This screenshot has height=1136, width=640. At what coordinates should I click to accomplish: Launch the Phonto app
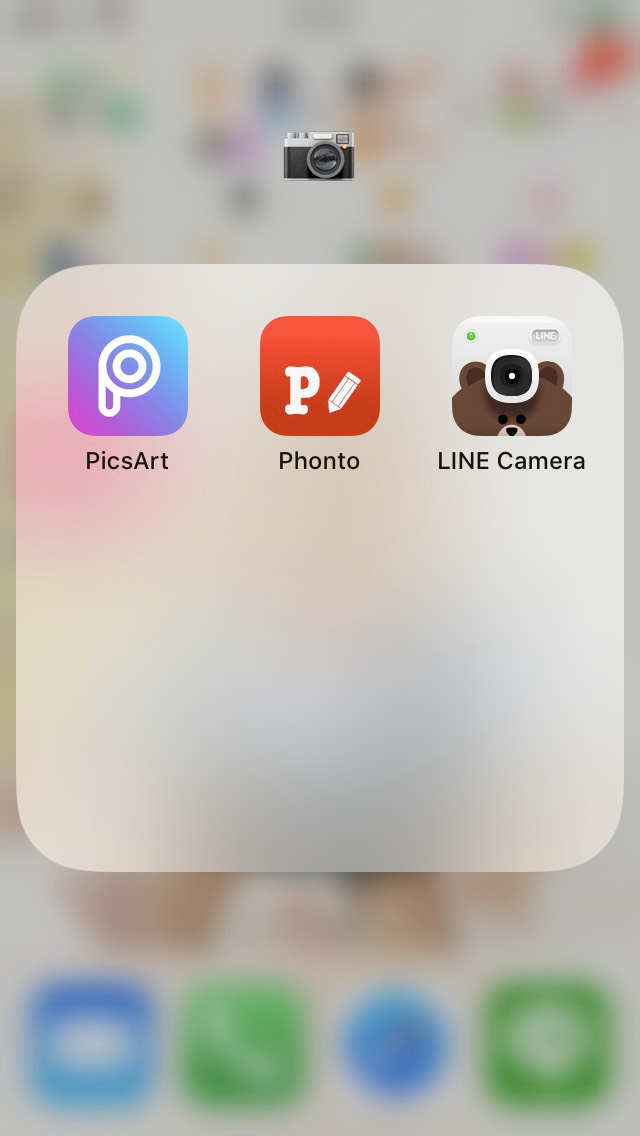[320, 376]
